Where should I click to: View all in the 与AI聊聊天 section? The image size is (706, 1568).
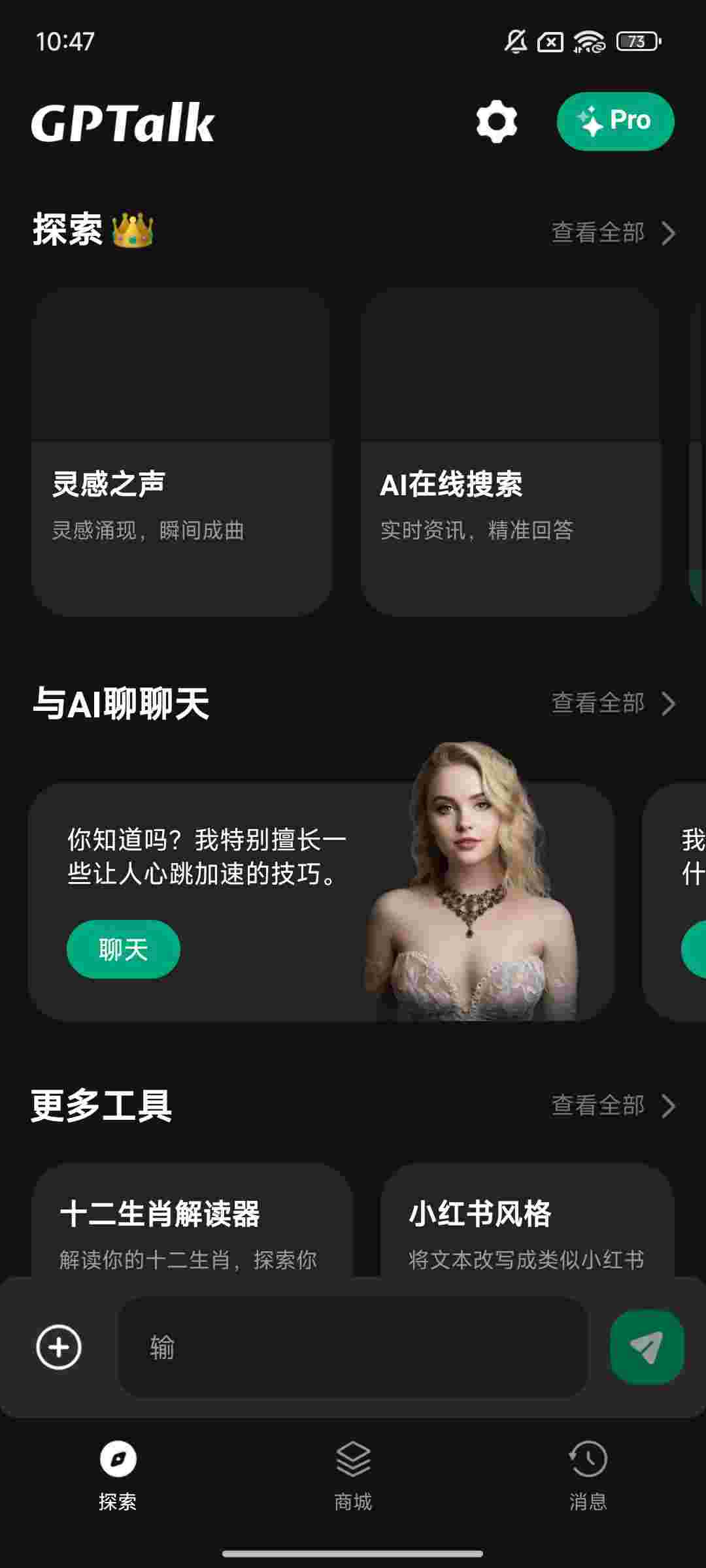coord(613,703)
